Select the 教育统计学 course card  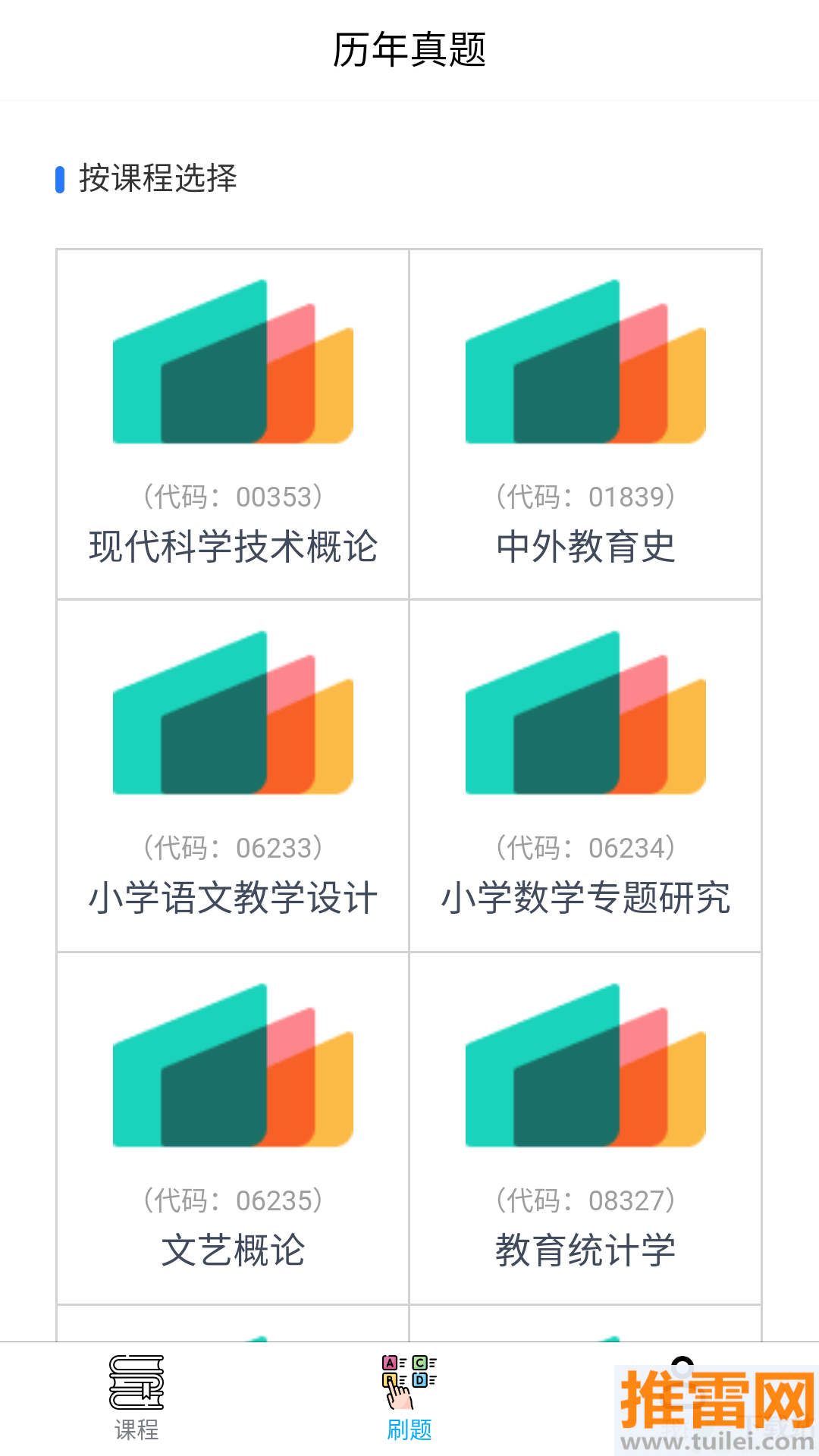click(x=585, y=1128)
